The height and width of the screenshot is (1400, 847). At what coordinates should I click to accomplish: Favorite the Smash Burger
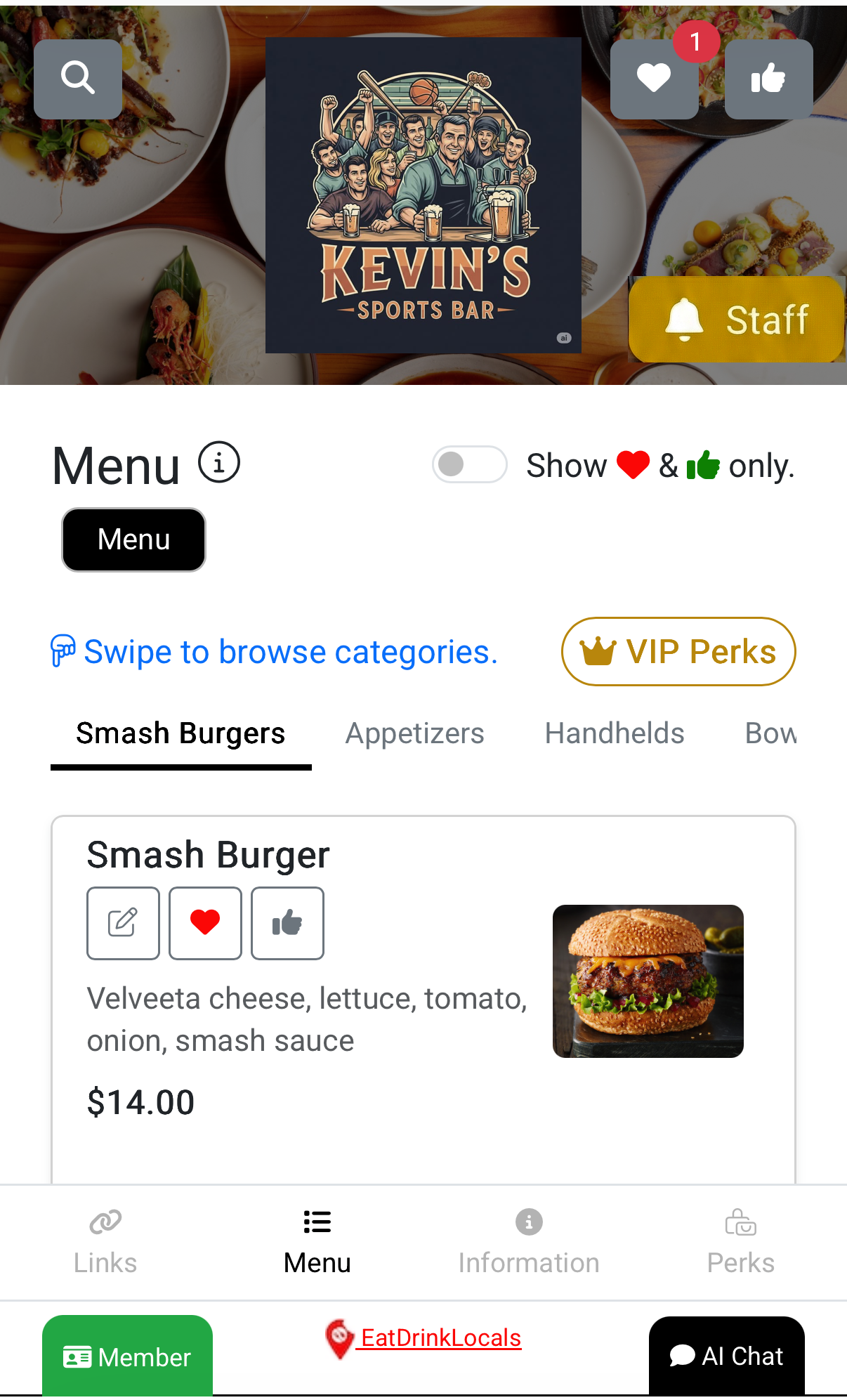(205, 923)
